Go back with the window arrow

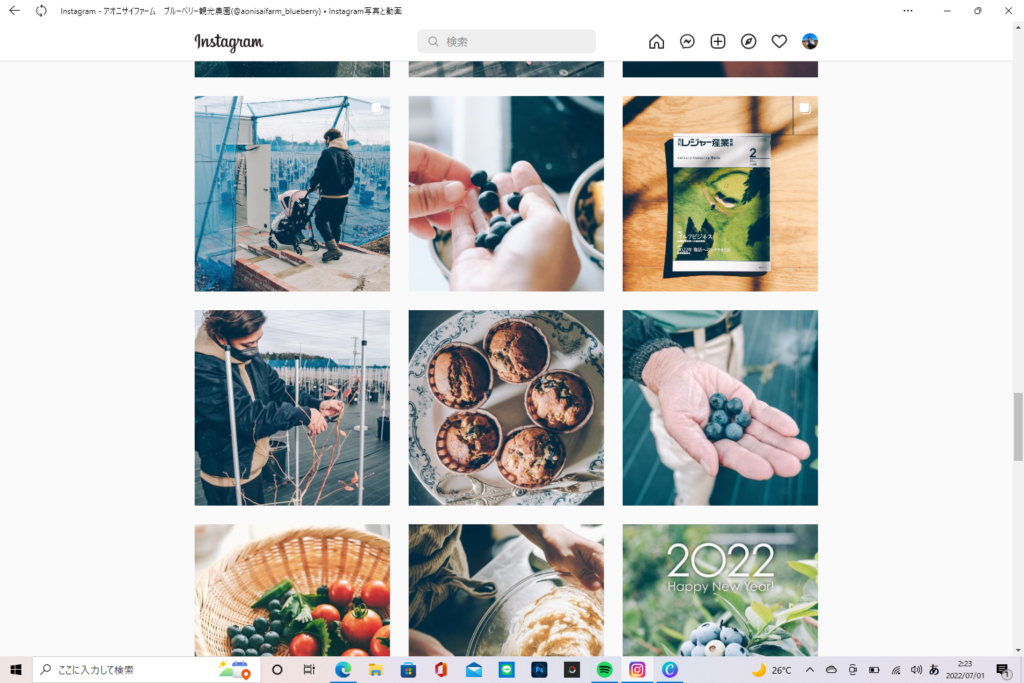coord(14,10)
